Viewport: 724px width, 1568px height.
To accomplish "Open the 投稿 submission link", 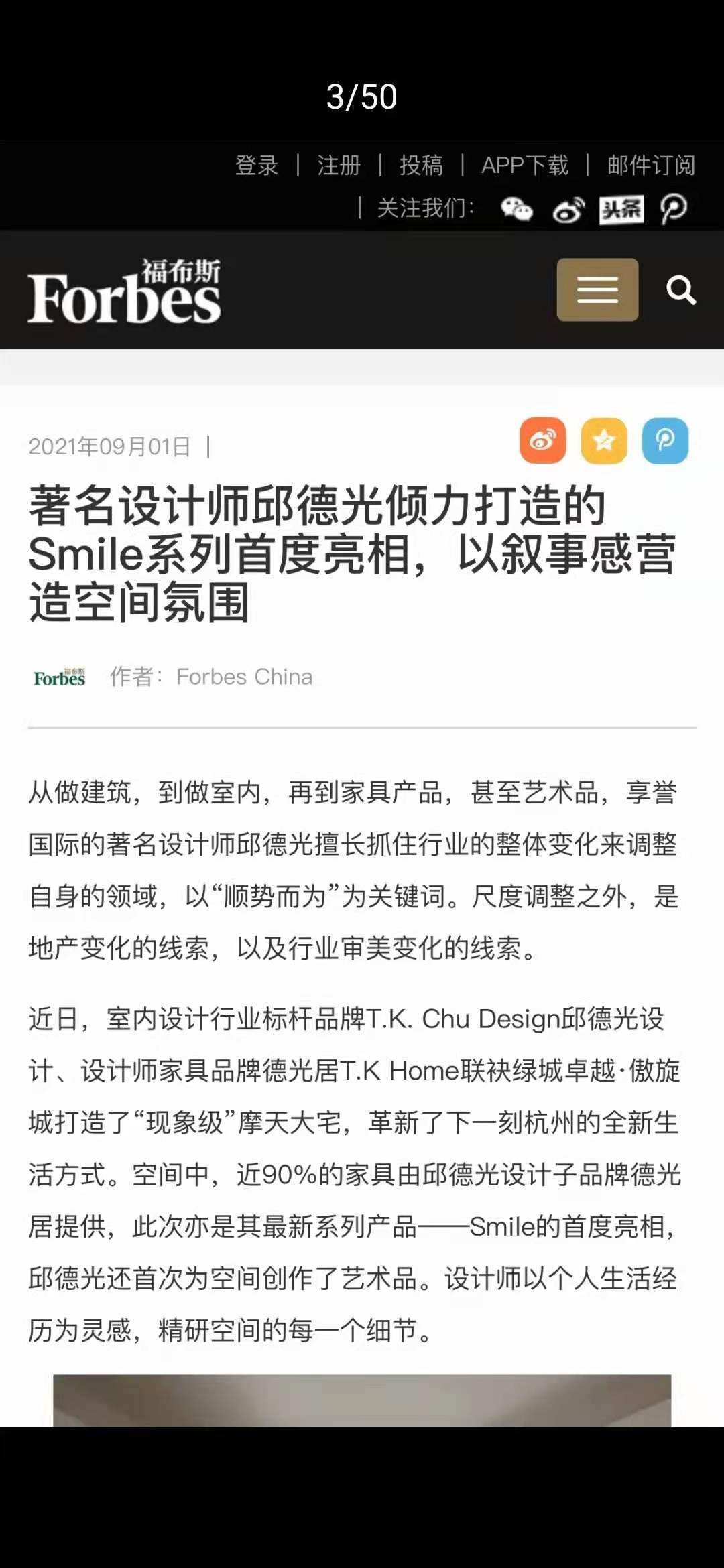I will coord(421,165).
